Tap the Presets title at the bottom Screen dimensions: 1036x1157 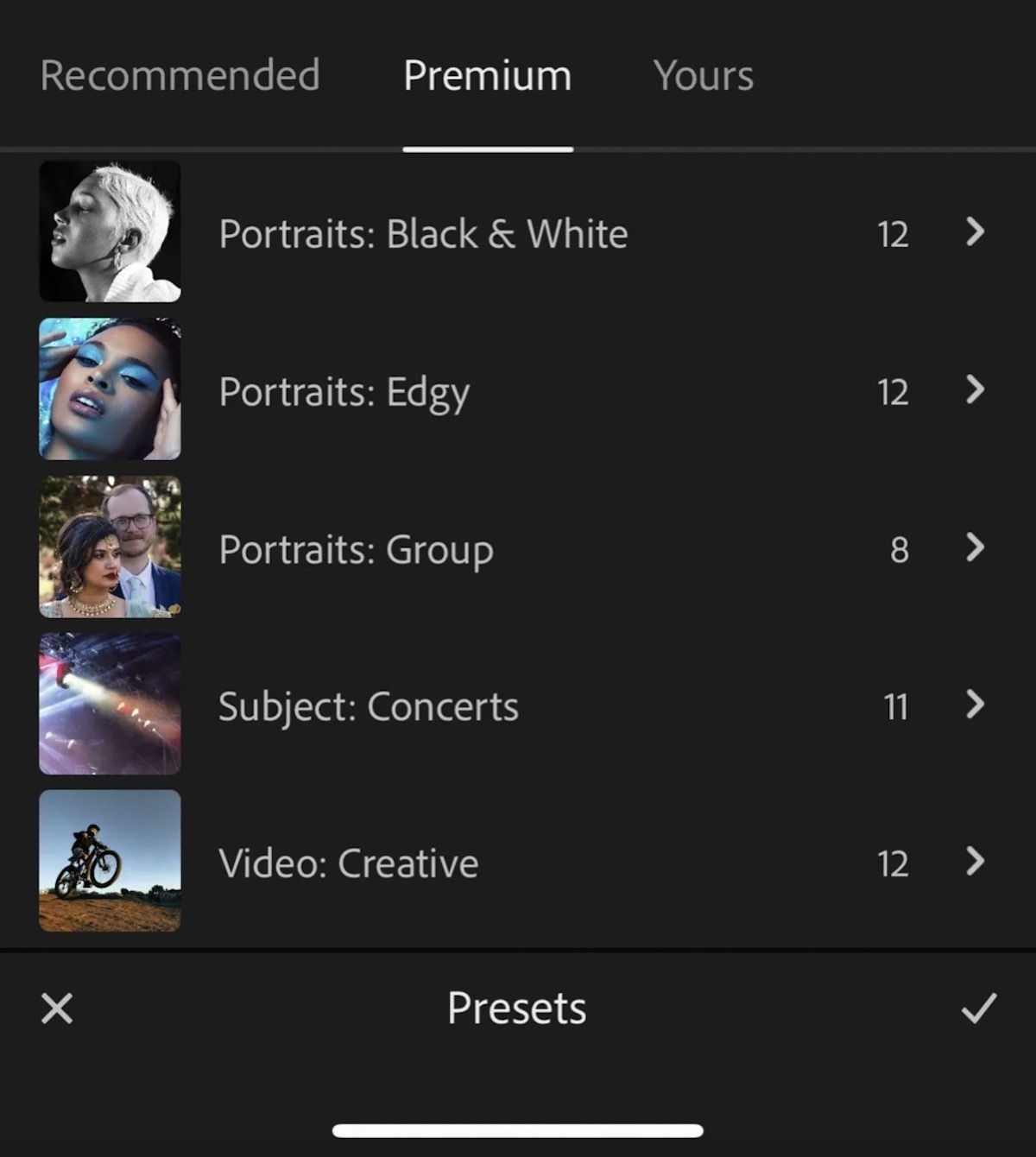coord(516,1008)
